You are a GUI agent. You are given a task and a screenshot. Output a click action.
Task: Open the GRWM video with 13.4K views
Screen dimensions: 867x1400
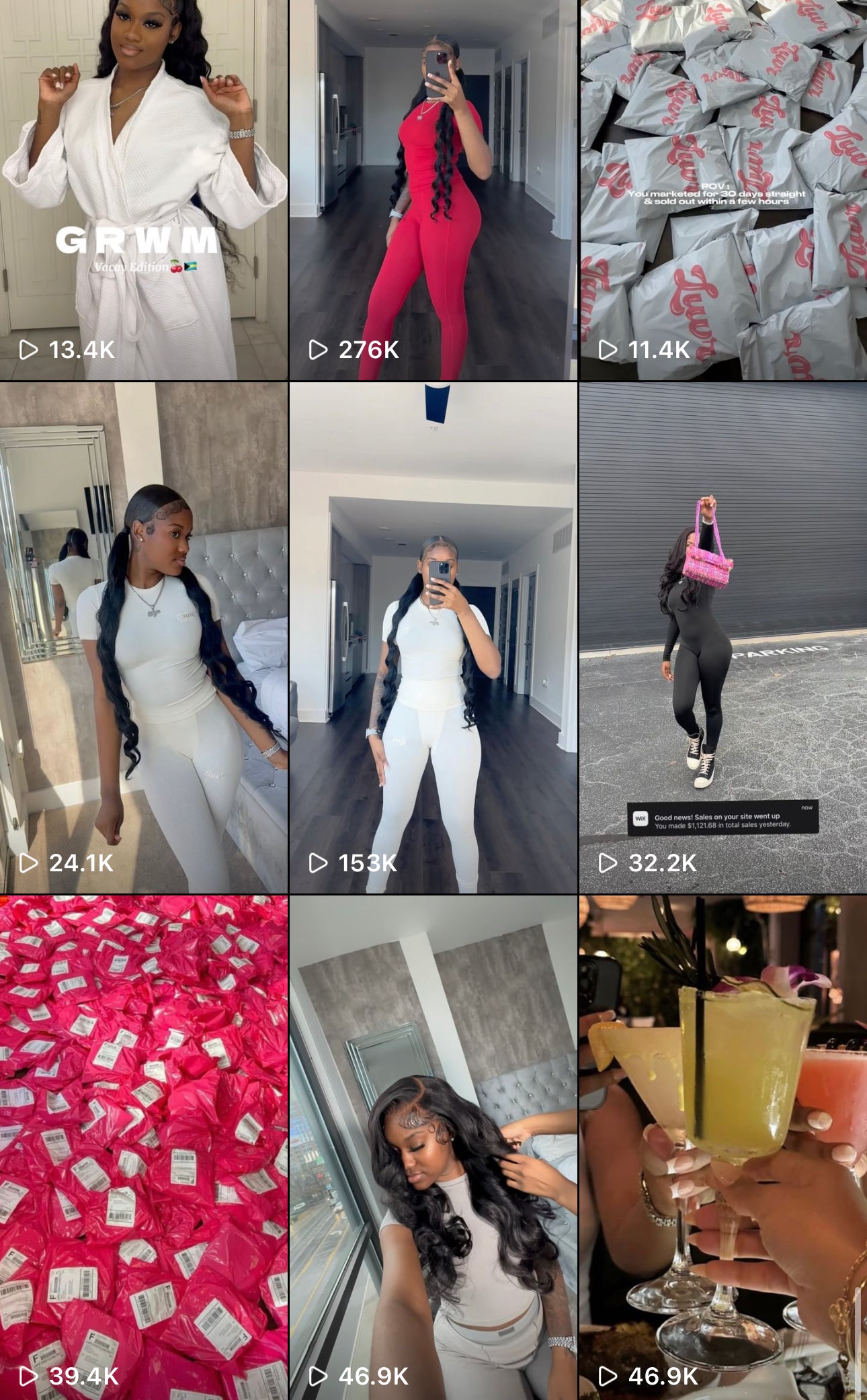144,190
